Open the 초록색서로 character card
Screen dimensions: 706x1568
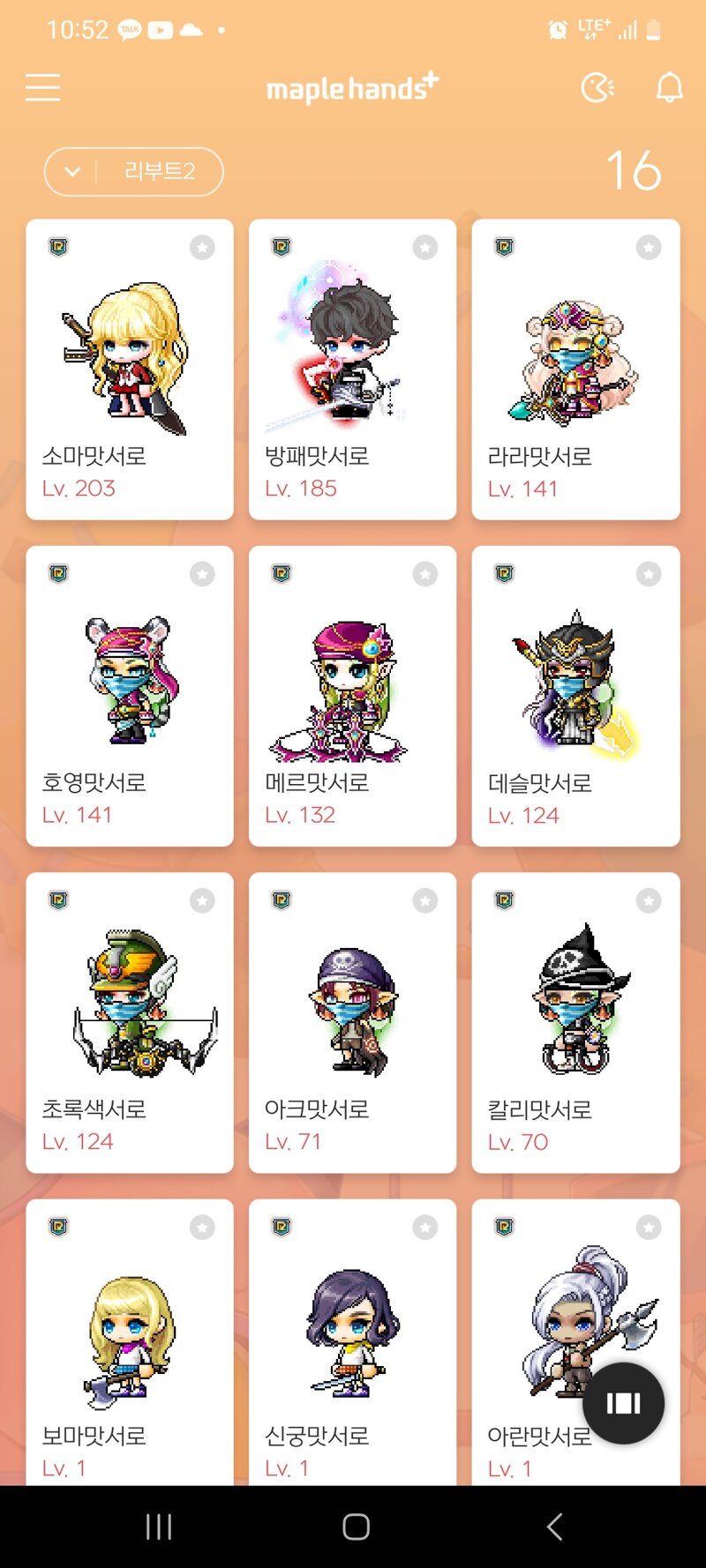130,1022
